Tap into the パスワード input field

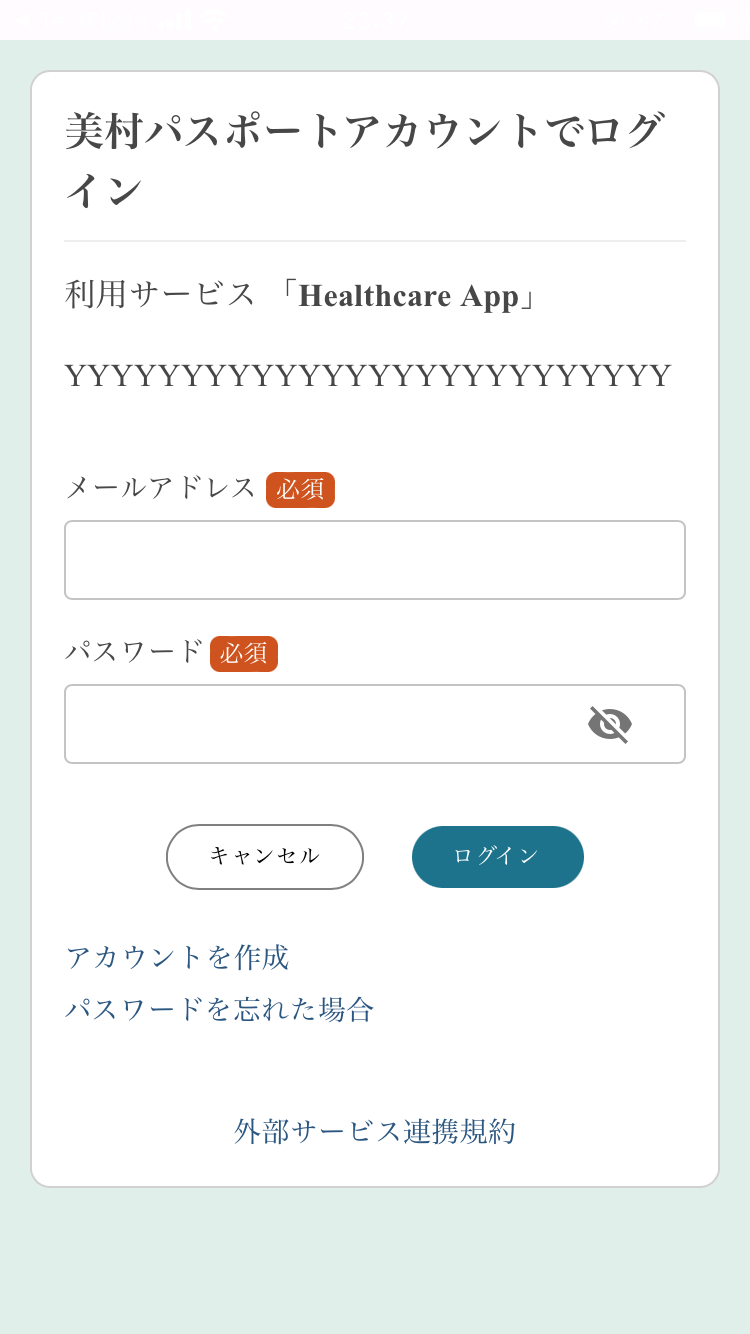(320, 724)
